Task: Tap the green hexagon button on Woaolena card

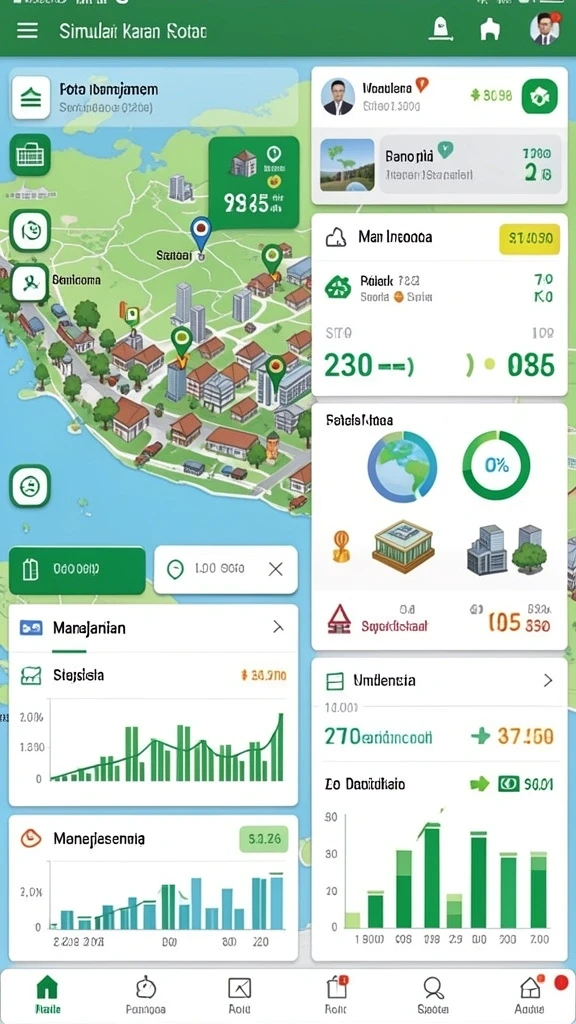Action: click(x=539, y=97)
